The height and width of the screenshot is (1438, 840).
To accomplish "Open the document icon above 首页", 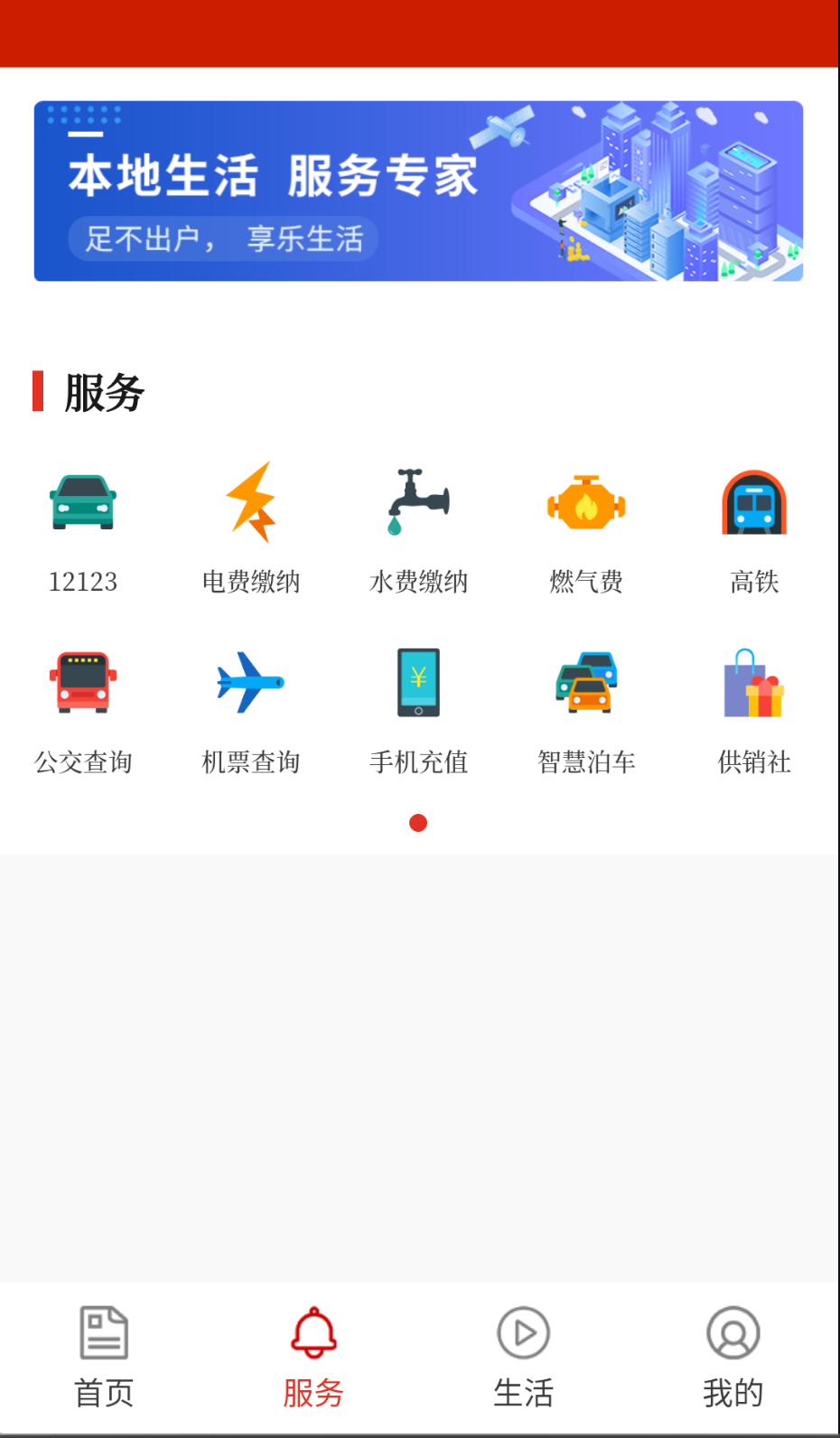I will [104, 1331].
